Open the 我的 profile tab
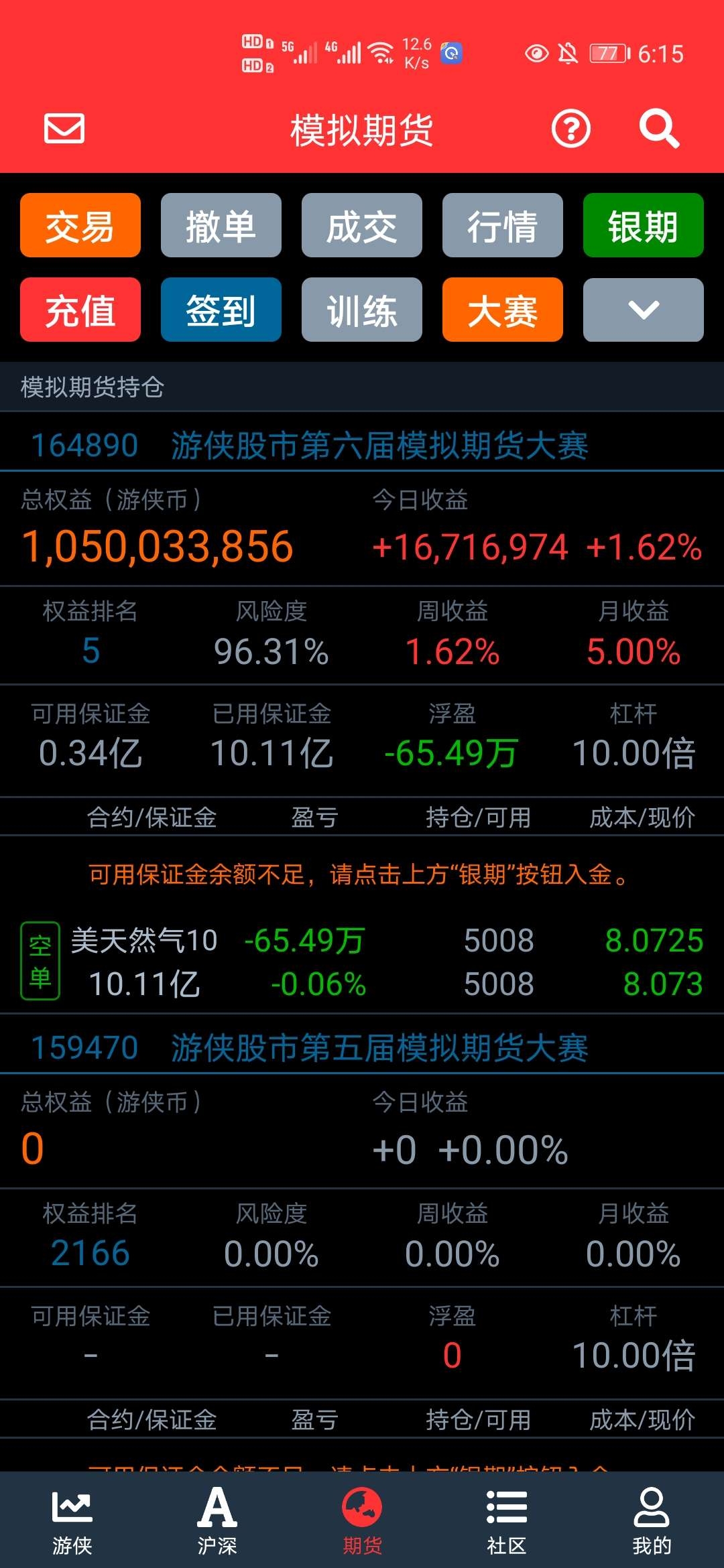Screen dimensions: 724x1568 coord(652,1521)
